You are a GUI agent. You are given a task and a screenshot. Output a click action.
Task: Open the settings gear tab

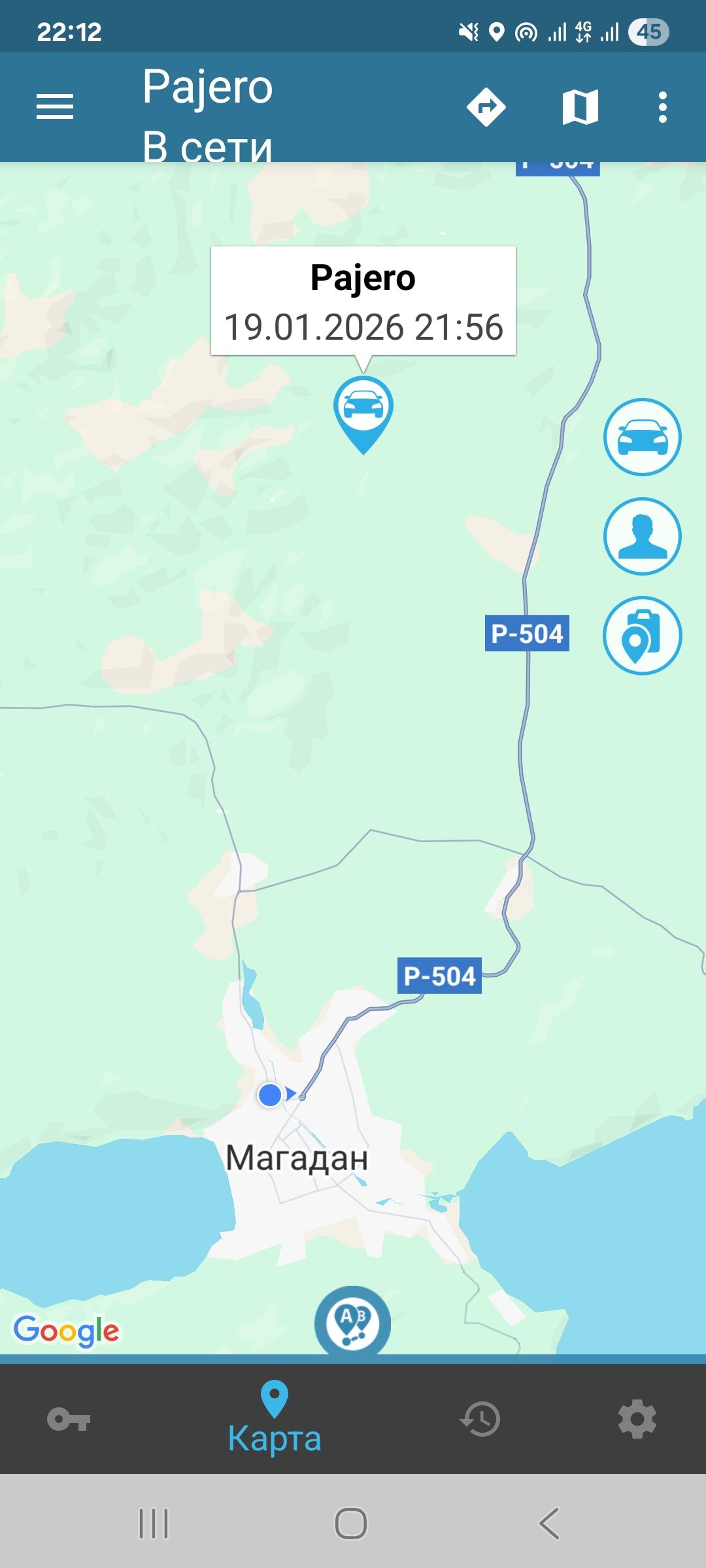637,1420
